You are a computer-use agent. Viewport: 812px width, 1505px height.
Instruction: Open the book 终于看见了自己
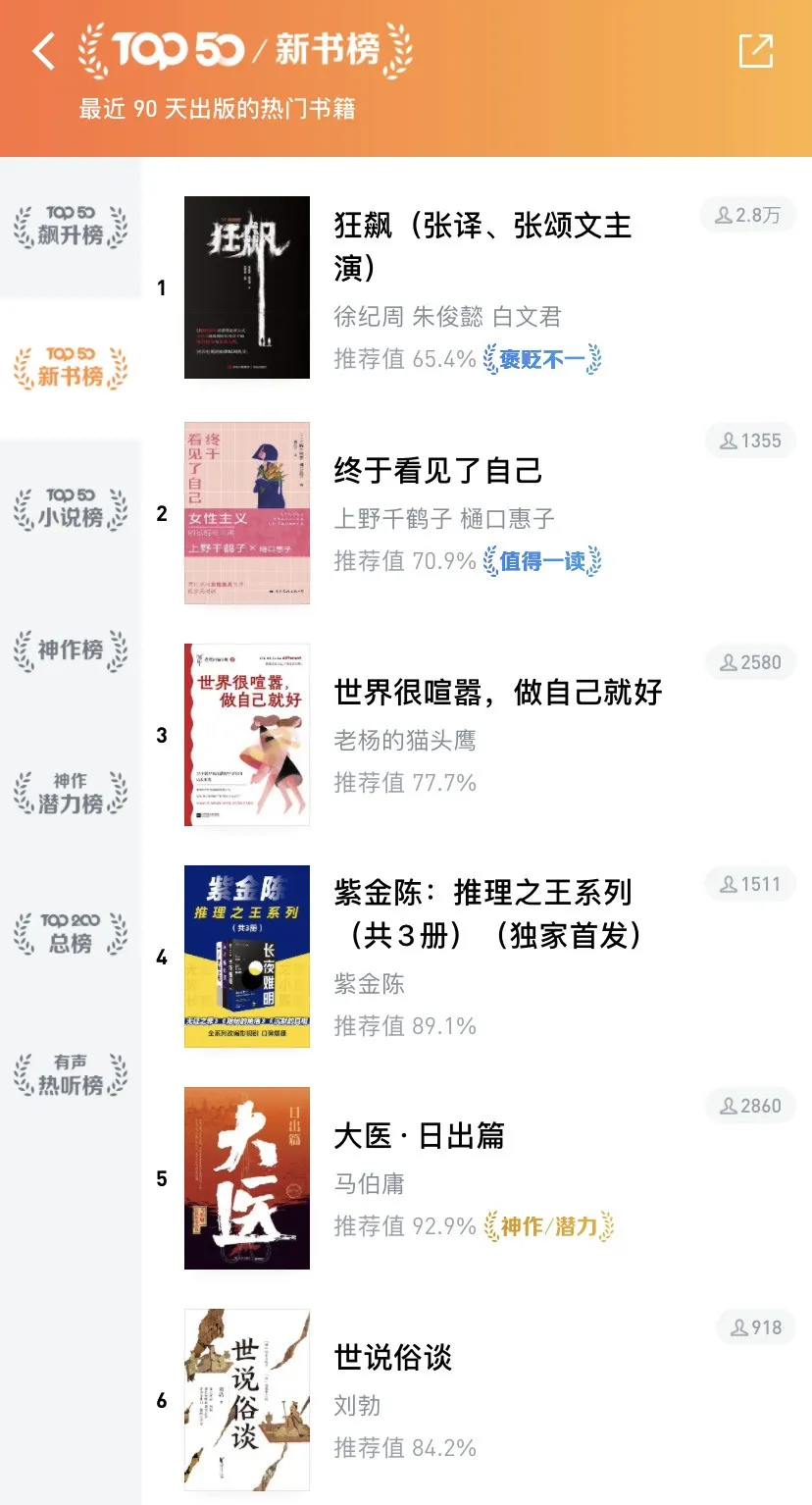[x=438, y=471]
